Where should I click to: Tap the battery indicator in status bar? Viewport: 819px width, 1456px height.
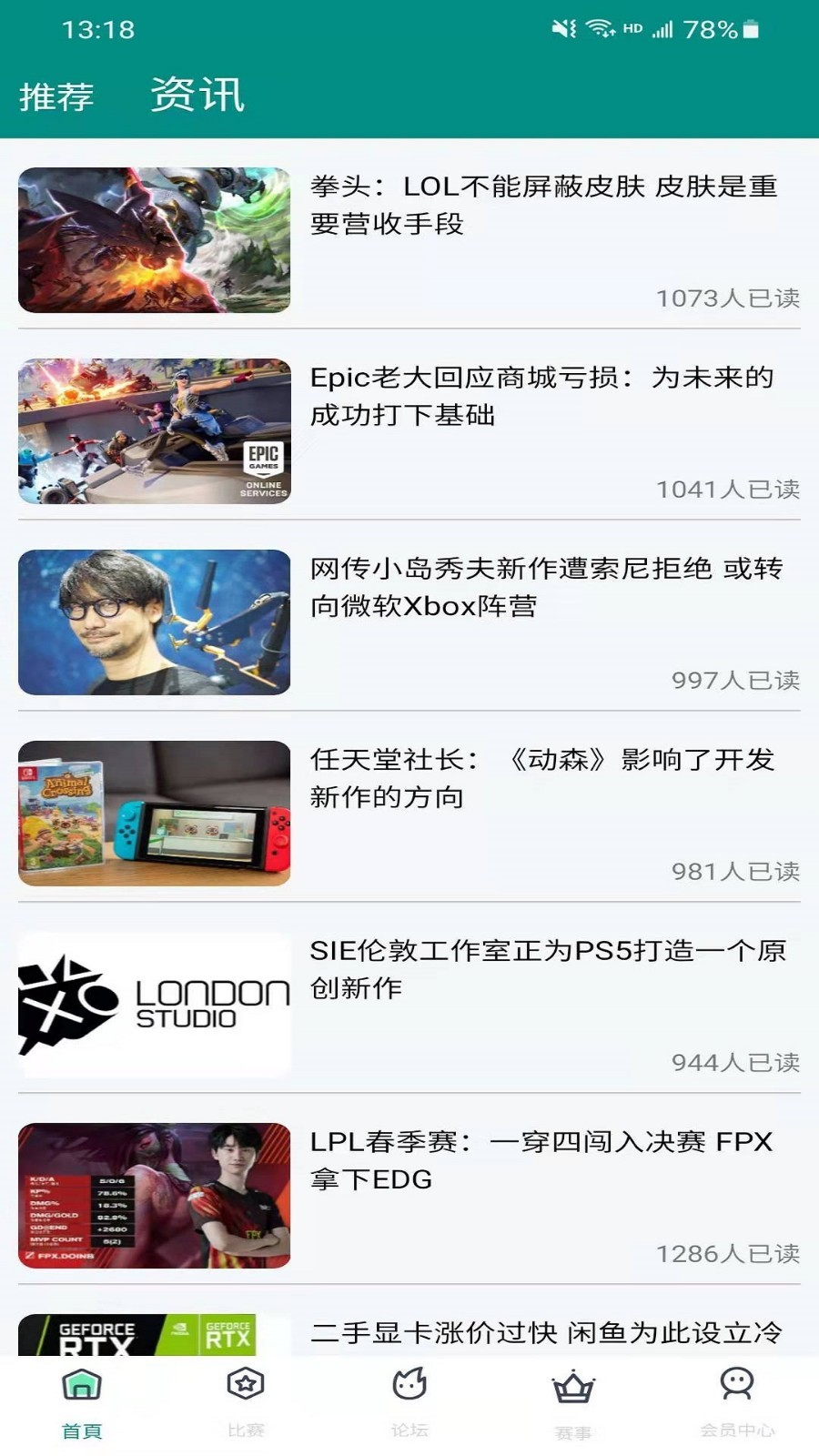pyautogui.click(x=752, y=28)
